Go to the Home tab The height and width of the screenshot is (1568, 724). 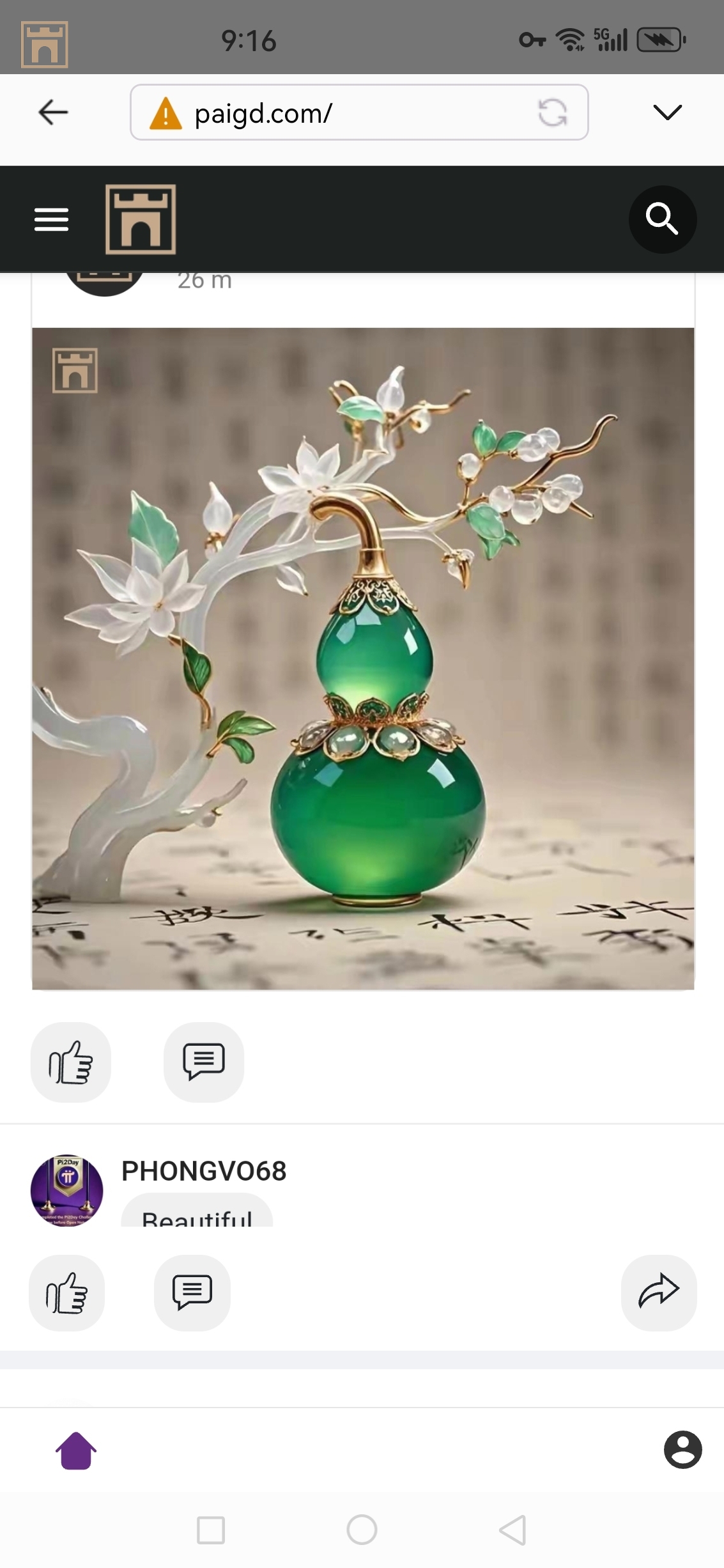coord(76,1450)
